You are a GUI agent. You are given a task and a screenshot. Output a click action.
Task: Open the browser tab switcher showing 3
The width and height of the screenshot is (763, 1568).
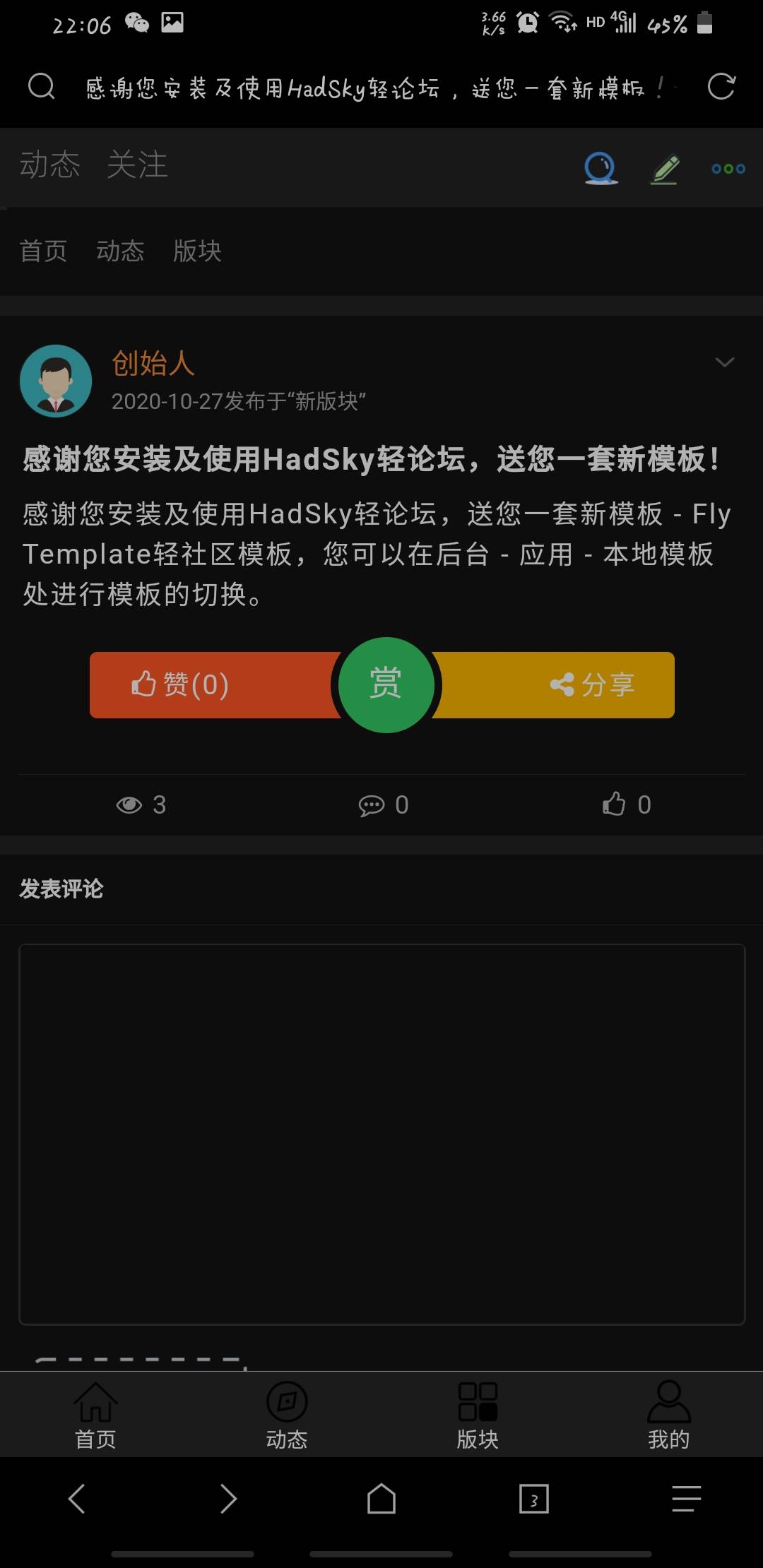pyautogui.click(x=534, y=1498)
